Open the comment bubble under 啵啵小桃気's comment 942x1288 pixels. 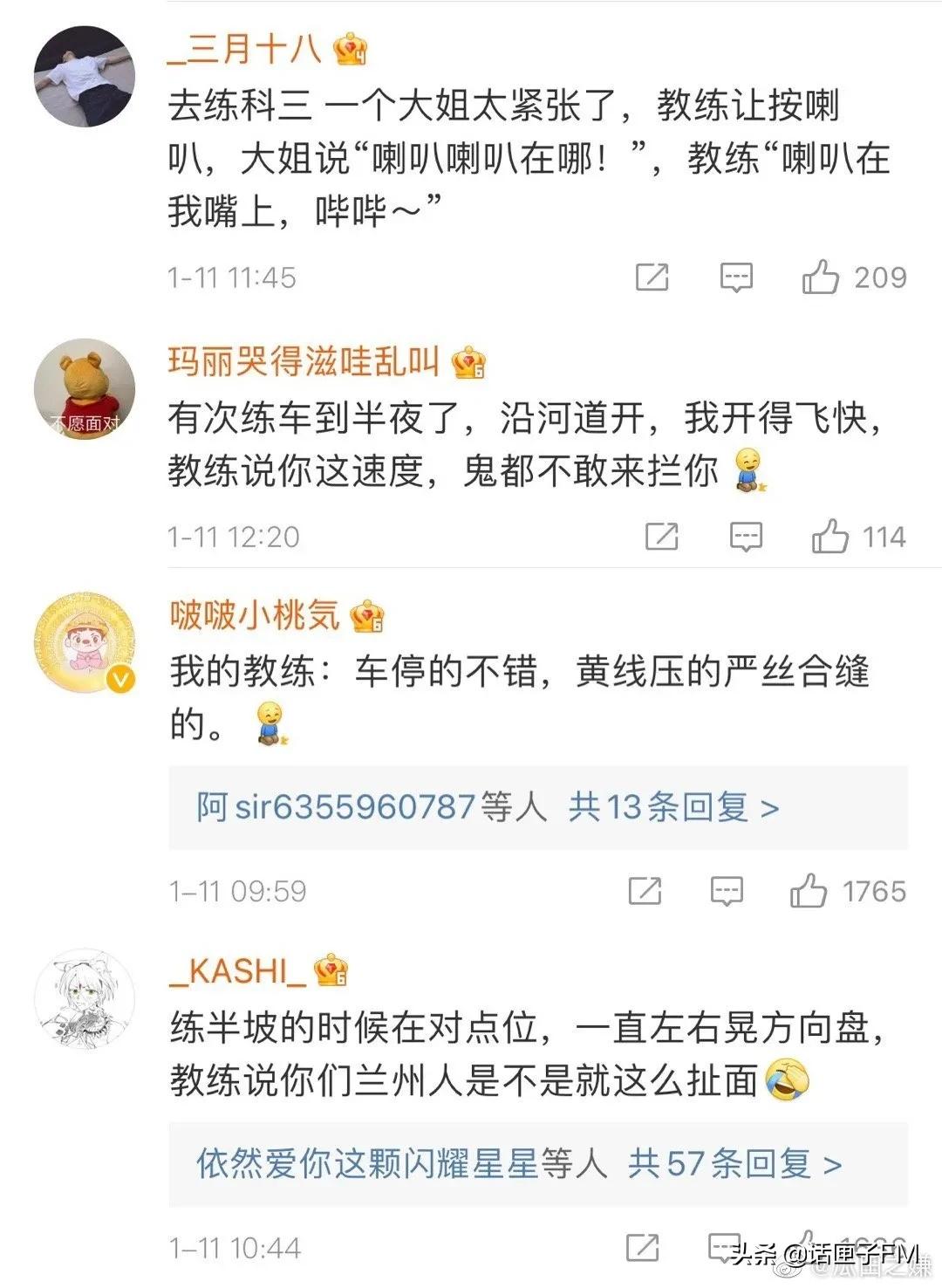(727, 889)
